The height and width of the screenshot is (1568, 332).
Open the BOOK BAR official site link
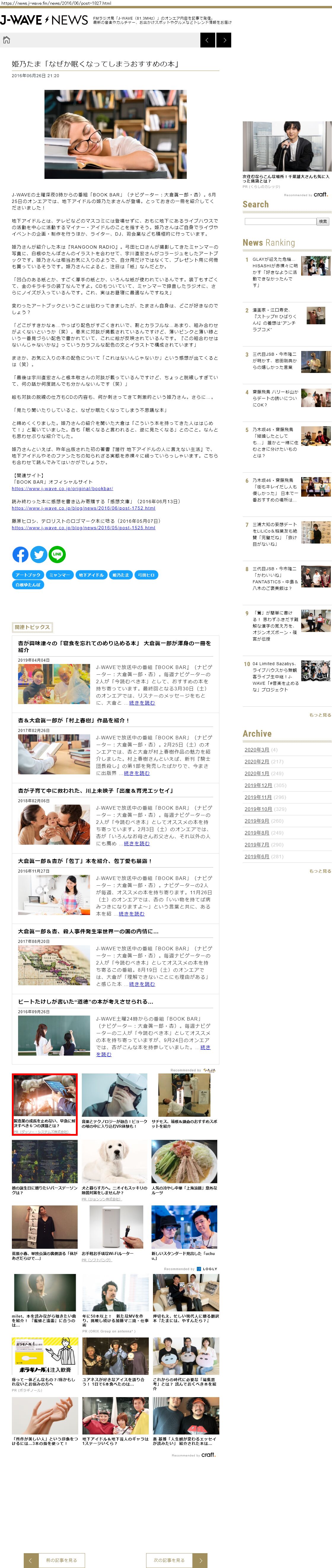click(62, 488)
